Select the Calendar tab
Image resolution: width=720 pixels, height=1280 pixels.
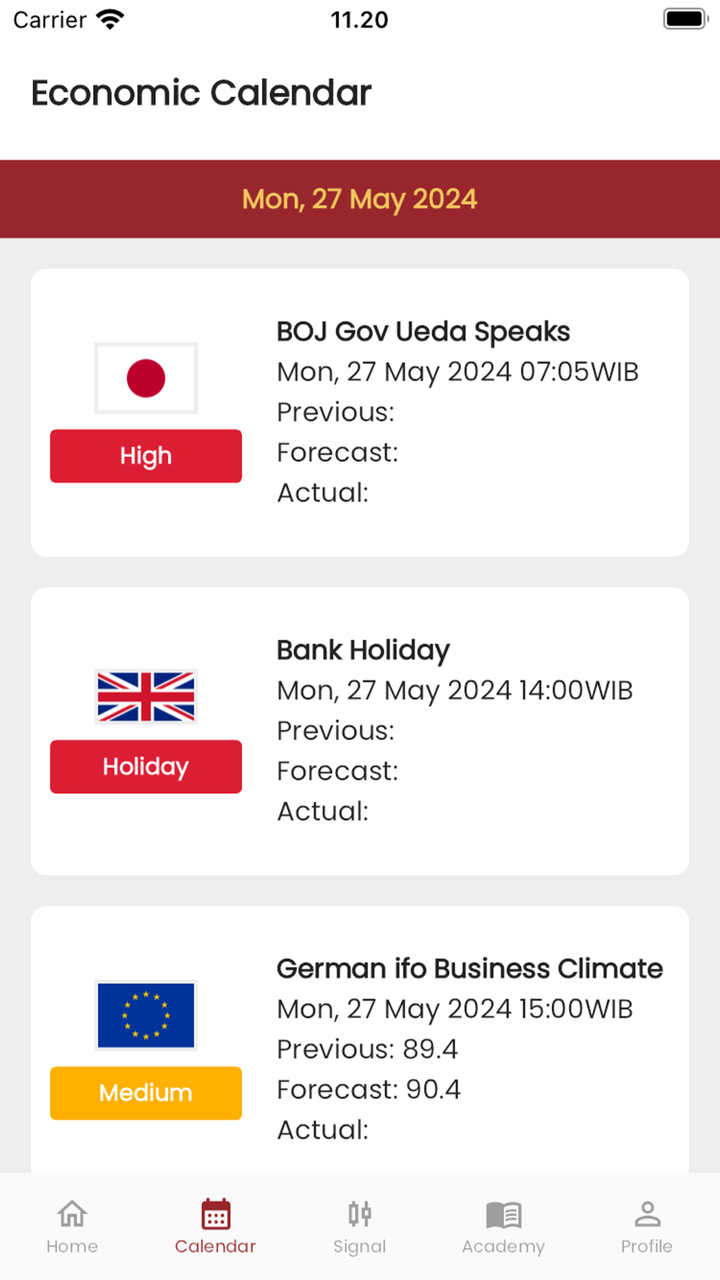pyautogui.click(x=215, y=1227)
